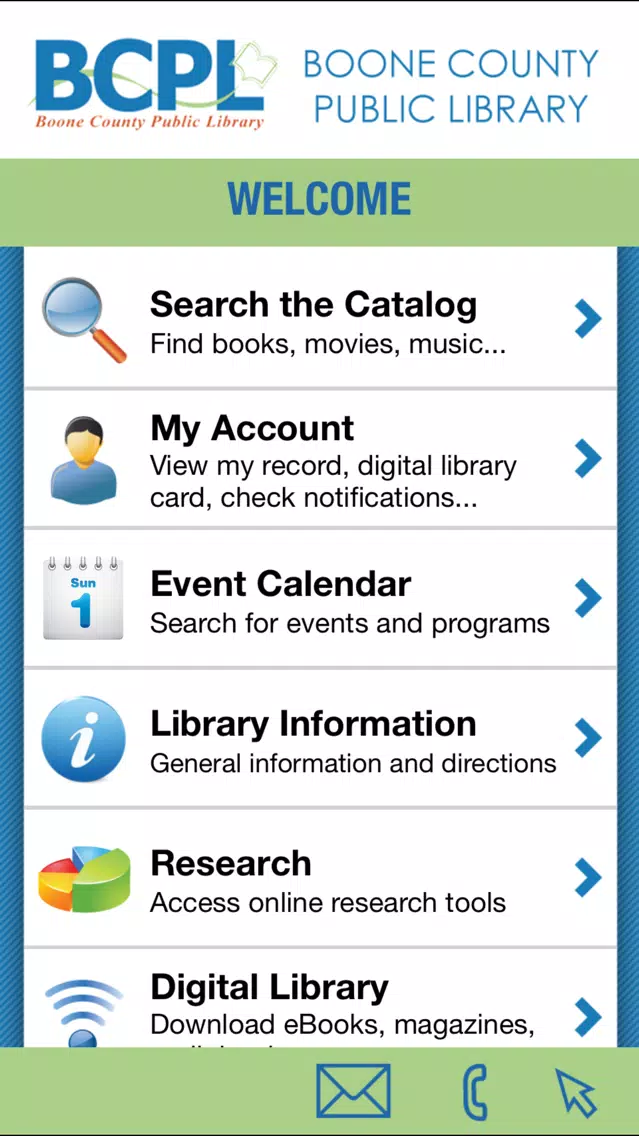View Library Information
The width and height of the screenshot is (639, 1136).
pyautogui.click(x=320, y=739)
